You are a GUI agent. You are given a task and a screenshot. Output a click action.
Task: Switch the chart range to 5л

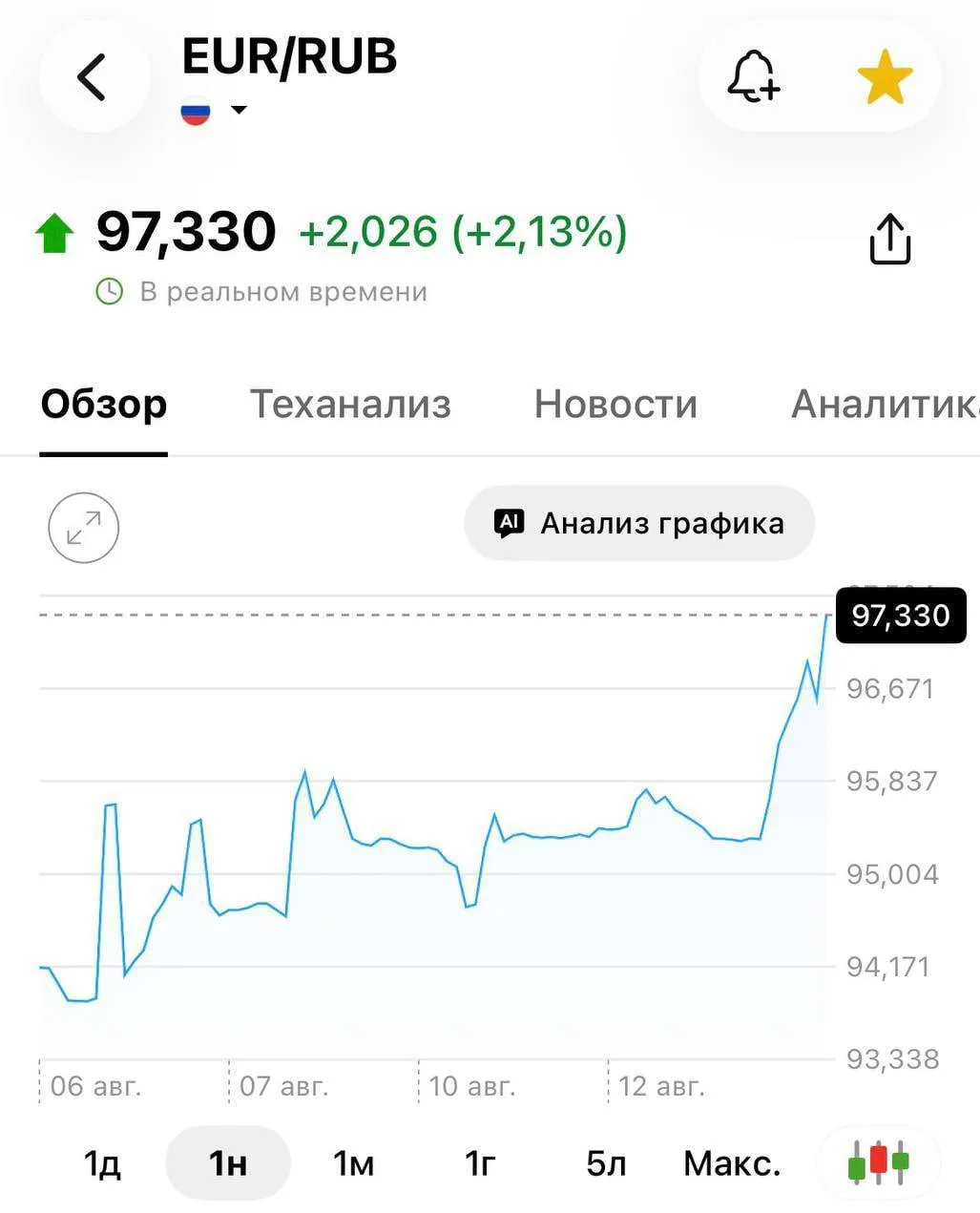(x=606, y=1163)
